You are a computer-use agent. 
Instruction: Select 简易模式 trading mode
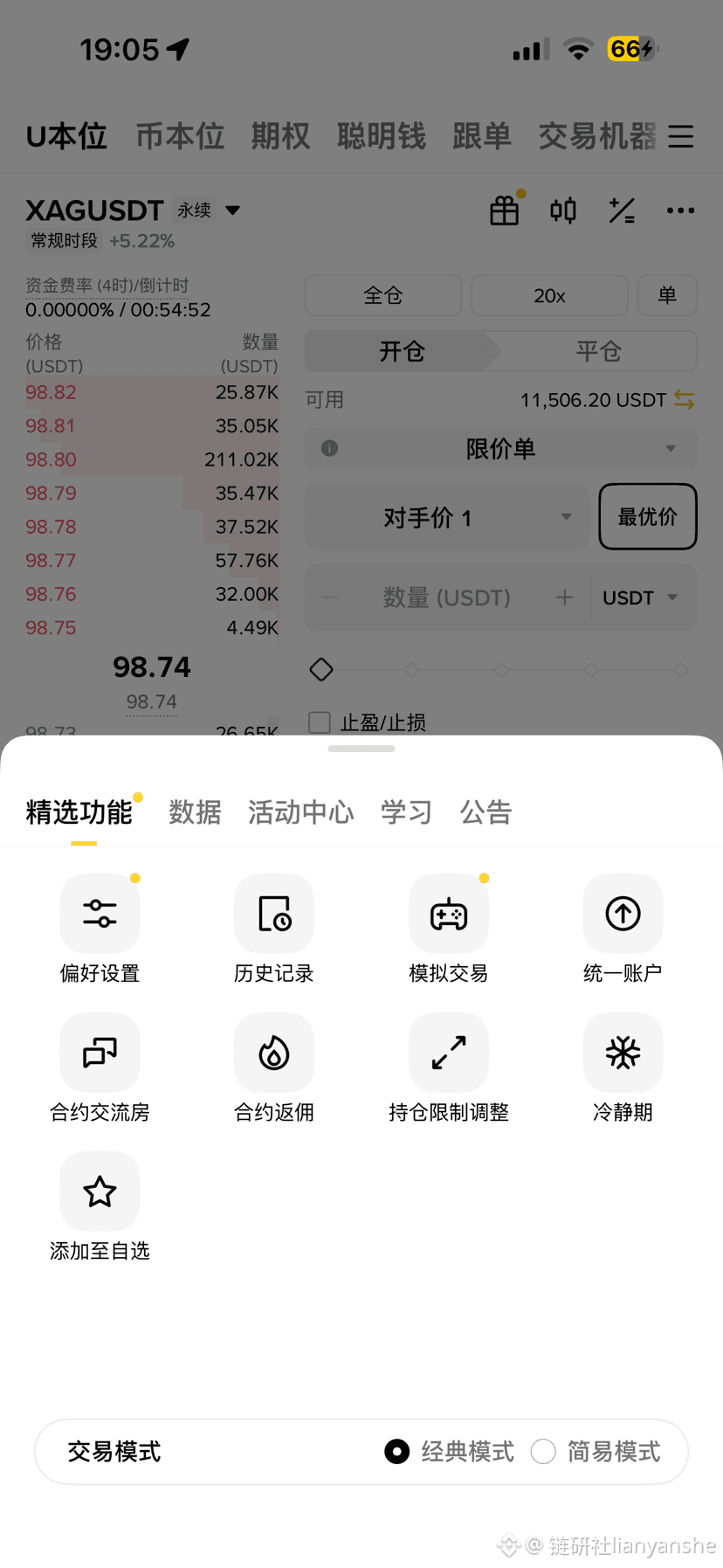(x=543, y=1452)
